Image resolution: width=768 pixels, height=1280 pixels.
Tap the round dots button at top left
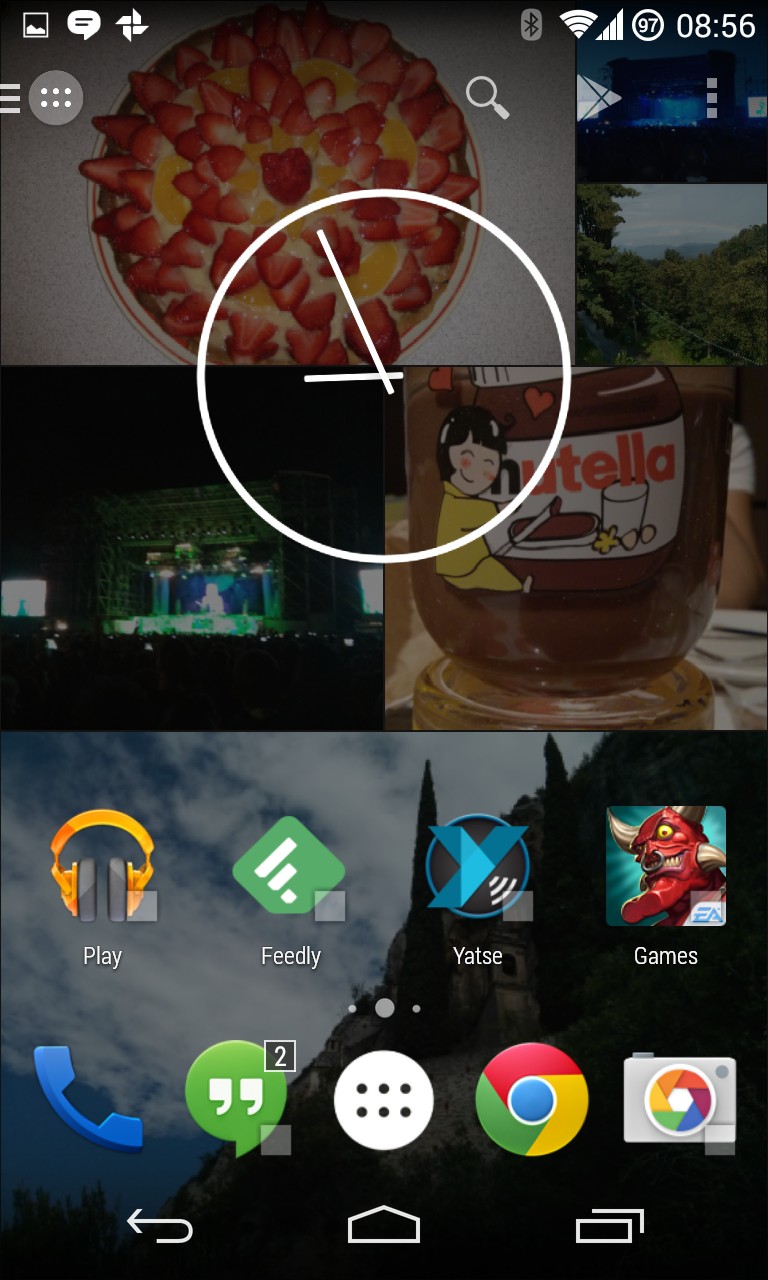(x=56, y=98)
